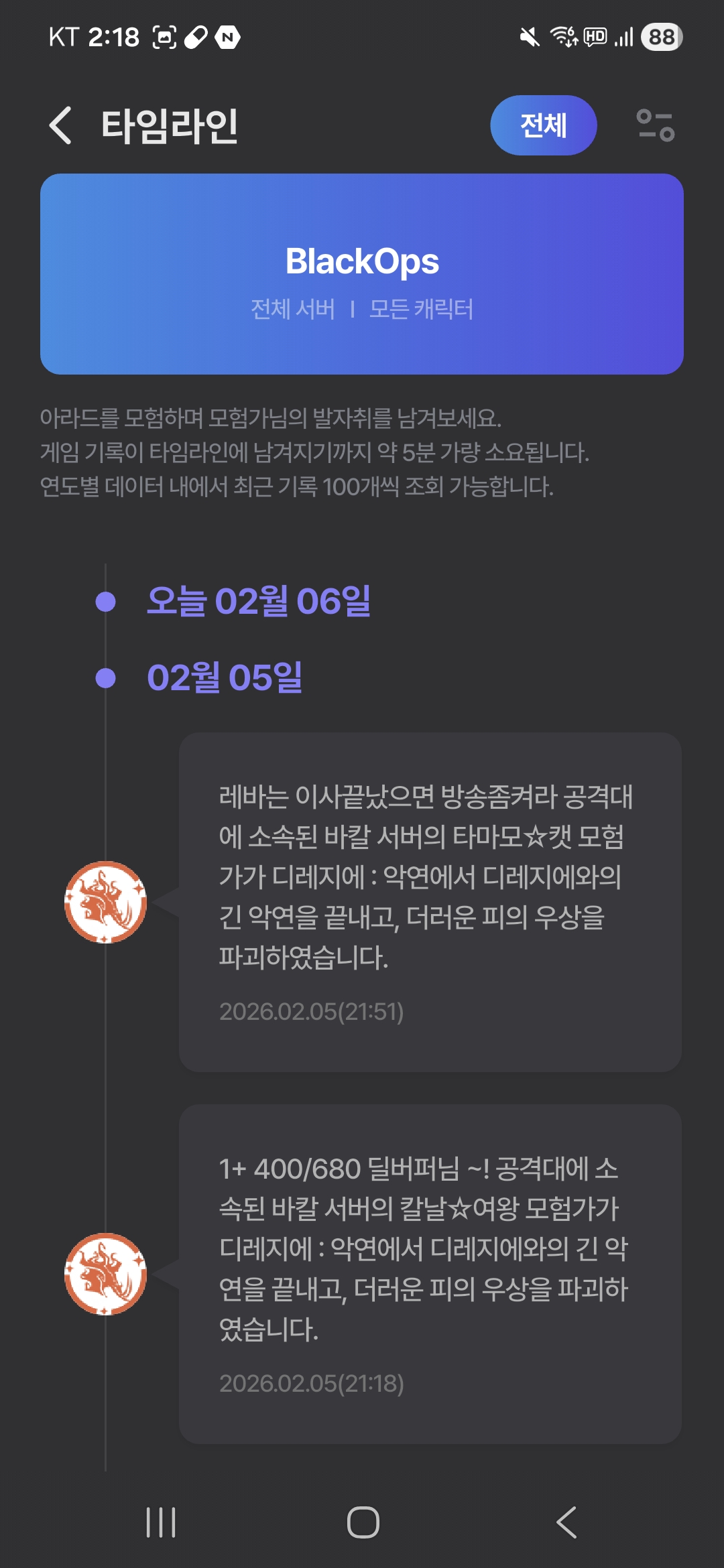Open the system recent apps view

tap(161, 1522)
